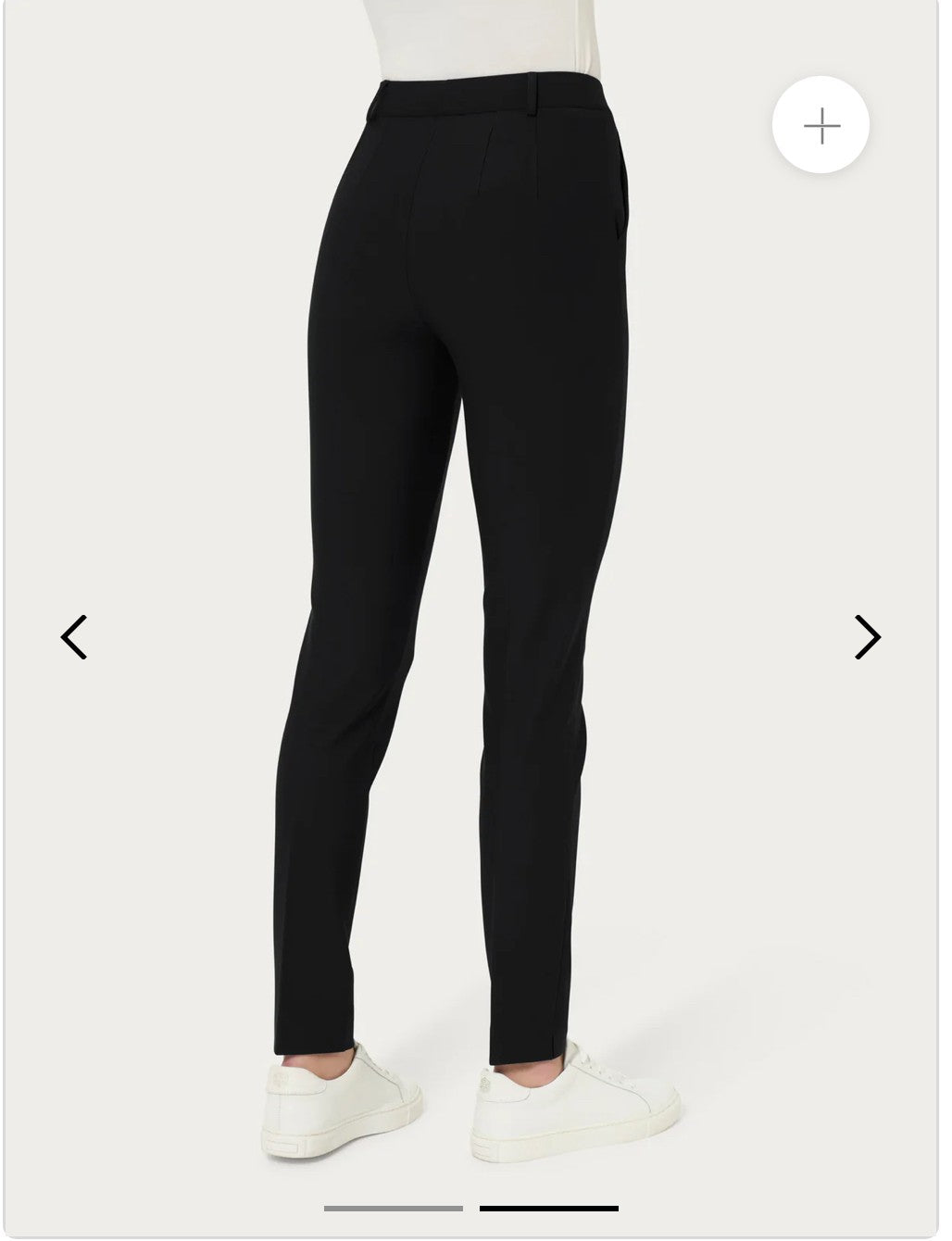The width and height of the screenshot is (952, 1241).
Task: Select the second black page indicator
Action: (549, 1209)
